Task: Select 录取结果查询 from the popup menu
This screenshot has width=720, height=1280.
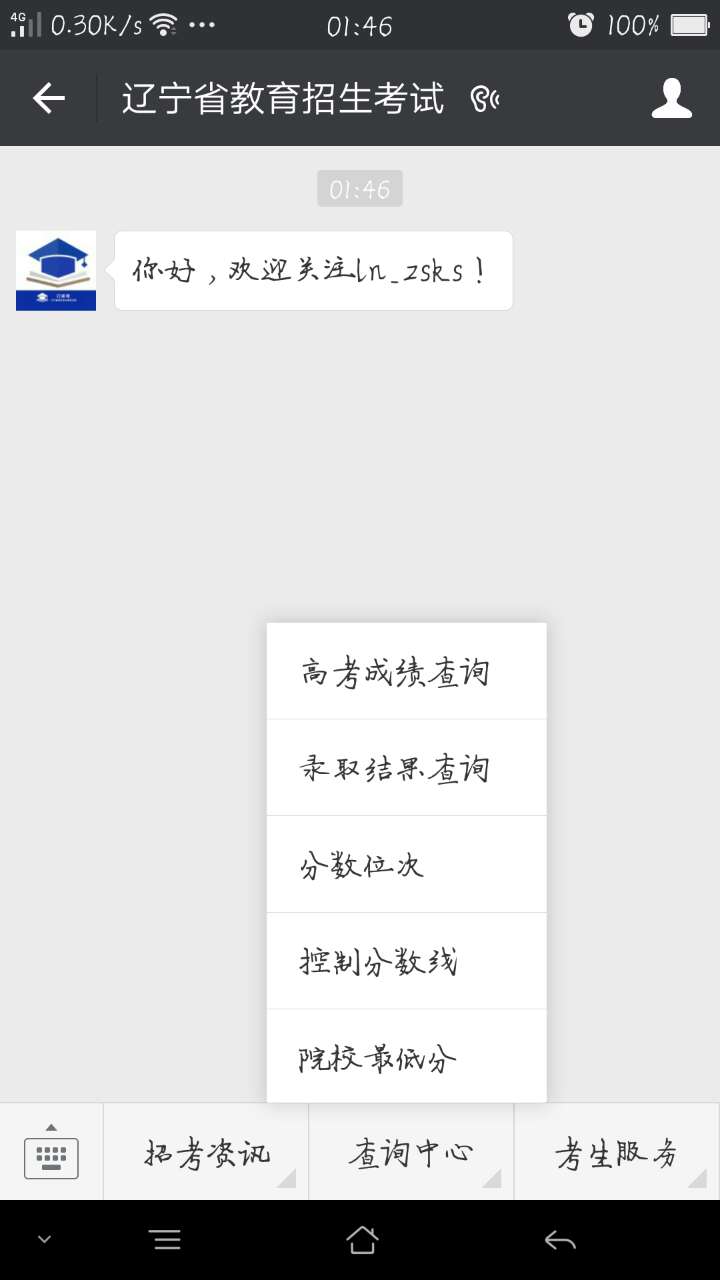Action: [x=405, y=767]
